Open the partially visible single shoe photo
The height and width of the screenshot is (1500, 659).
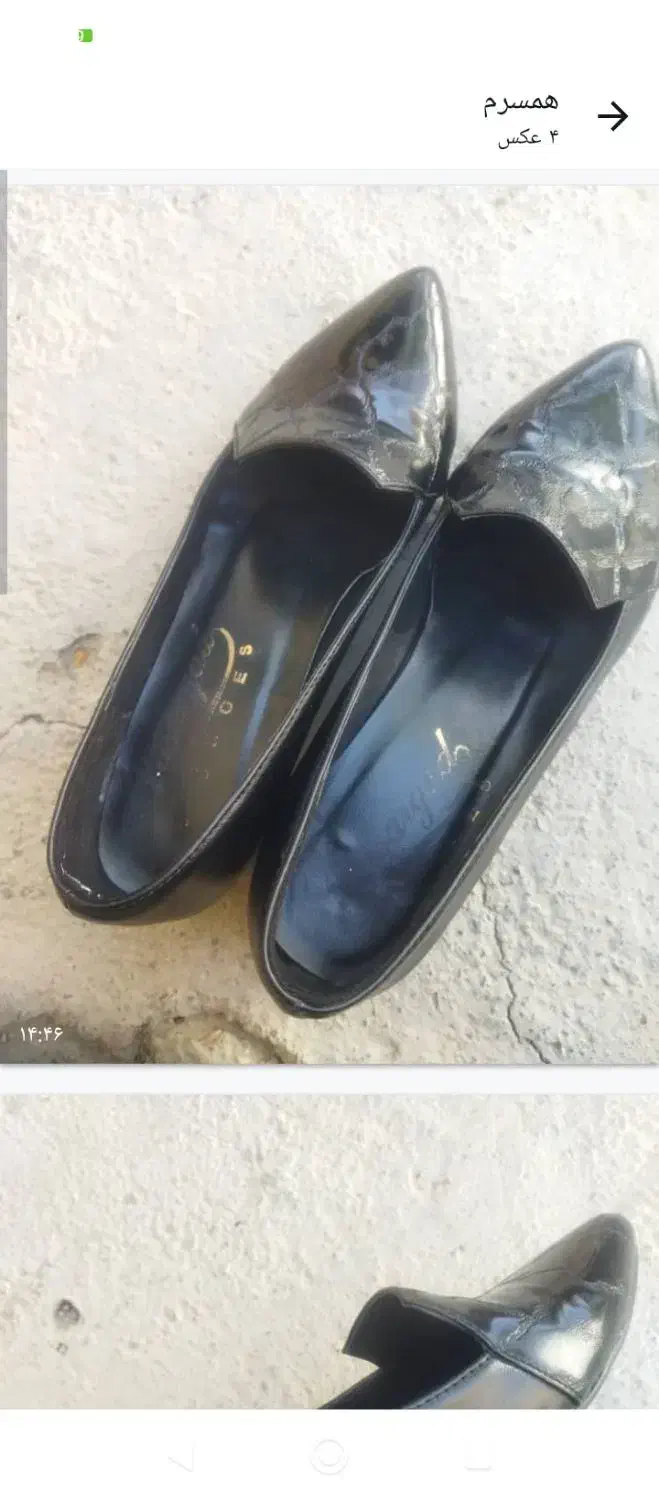pyautogui.click(x=330, y=1250)
